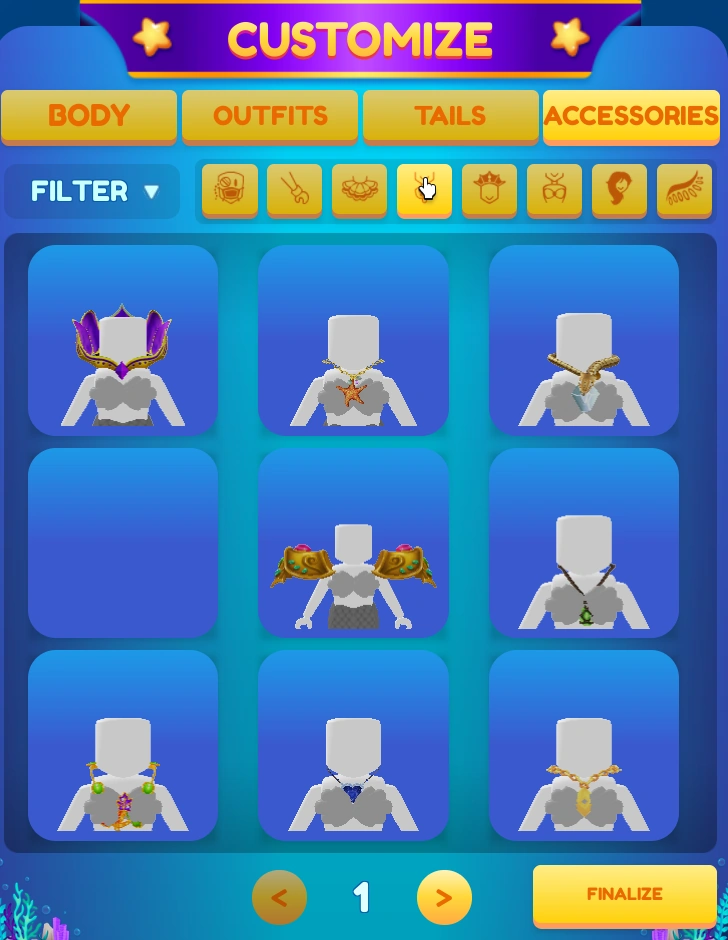The image size is (728, 940).
Task: Pick the orange starfish necklace
Action: click(x=353, y=340)
